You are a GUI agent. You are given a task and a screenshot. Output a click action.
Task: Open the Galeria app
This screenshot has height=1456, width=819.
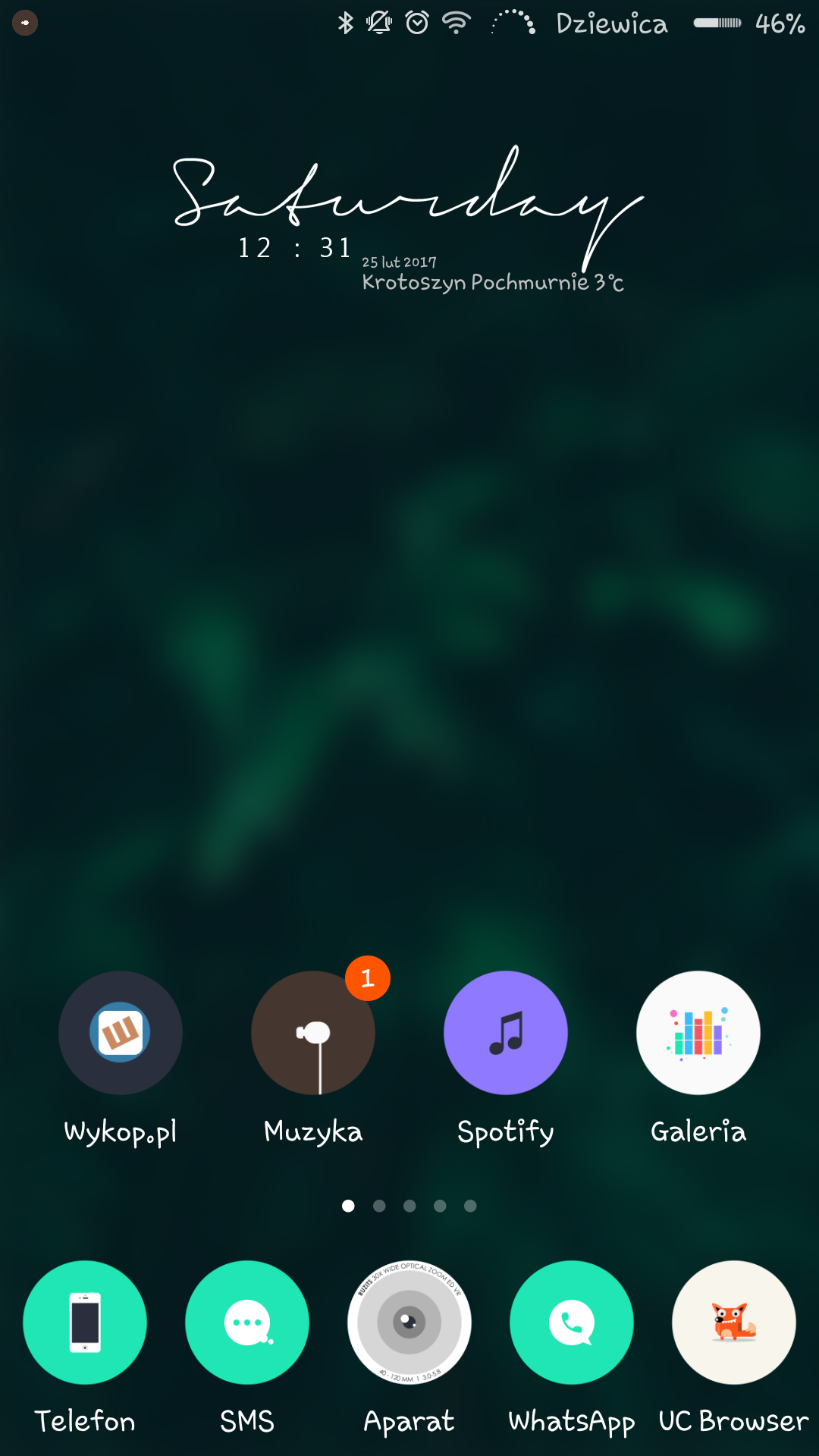pyautogui.click(x=698, y=1033)
